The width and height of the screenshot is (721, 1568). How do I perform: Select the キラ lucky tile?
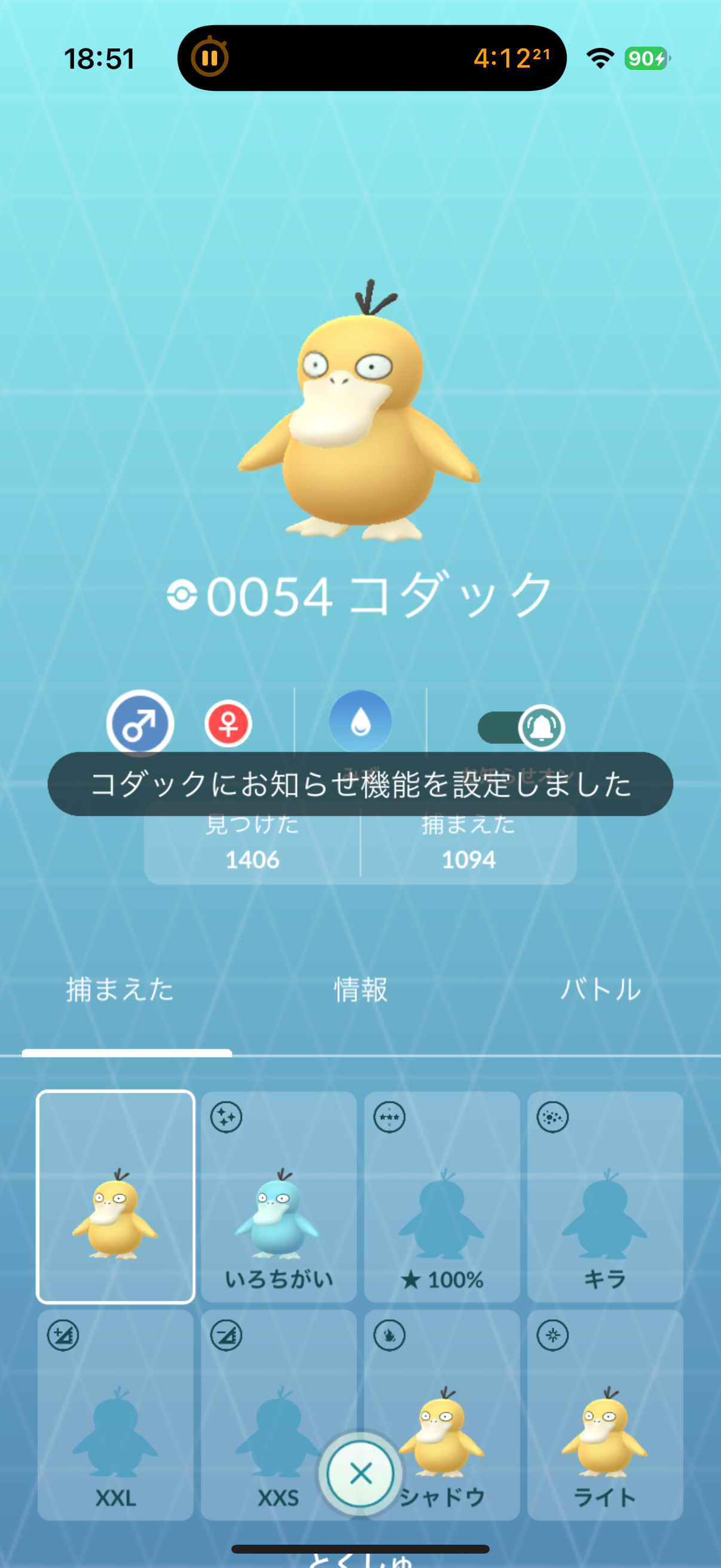pos(605,1197)
